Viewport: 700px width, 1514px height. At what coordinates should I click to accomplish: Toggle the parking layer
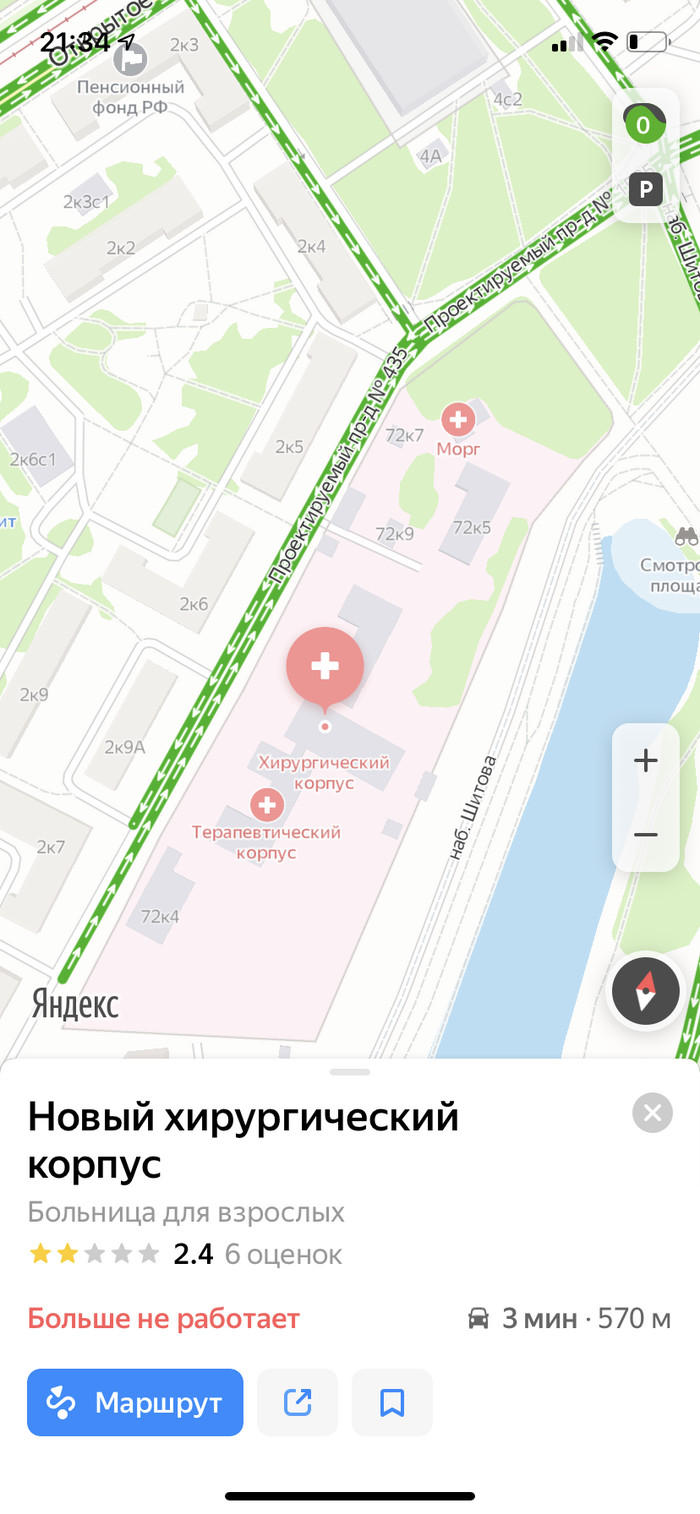coord(646,189)
